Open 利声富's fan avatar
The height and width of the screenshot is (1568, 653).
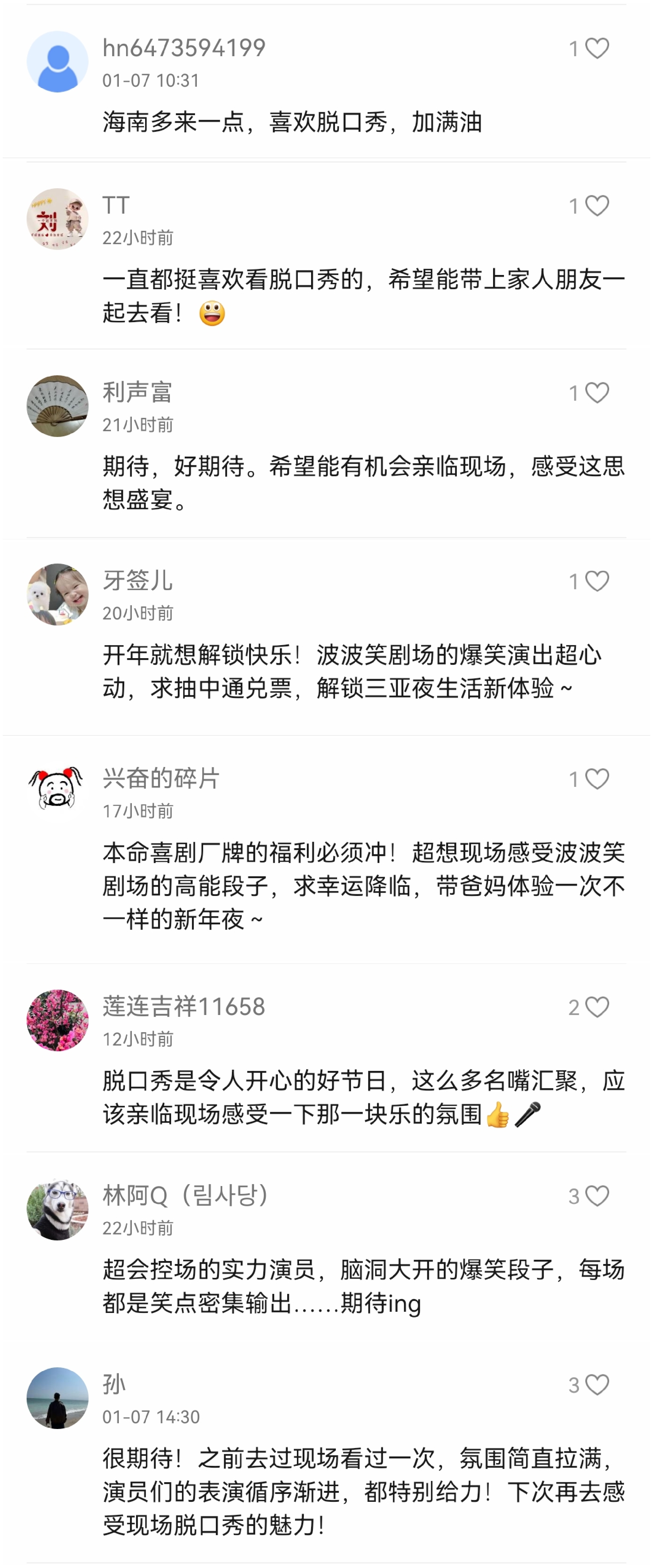tap(57, 406)
